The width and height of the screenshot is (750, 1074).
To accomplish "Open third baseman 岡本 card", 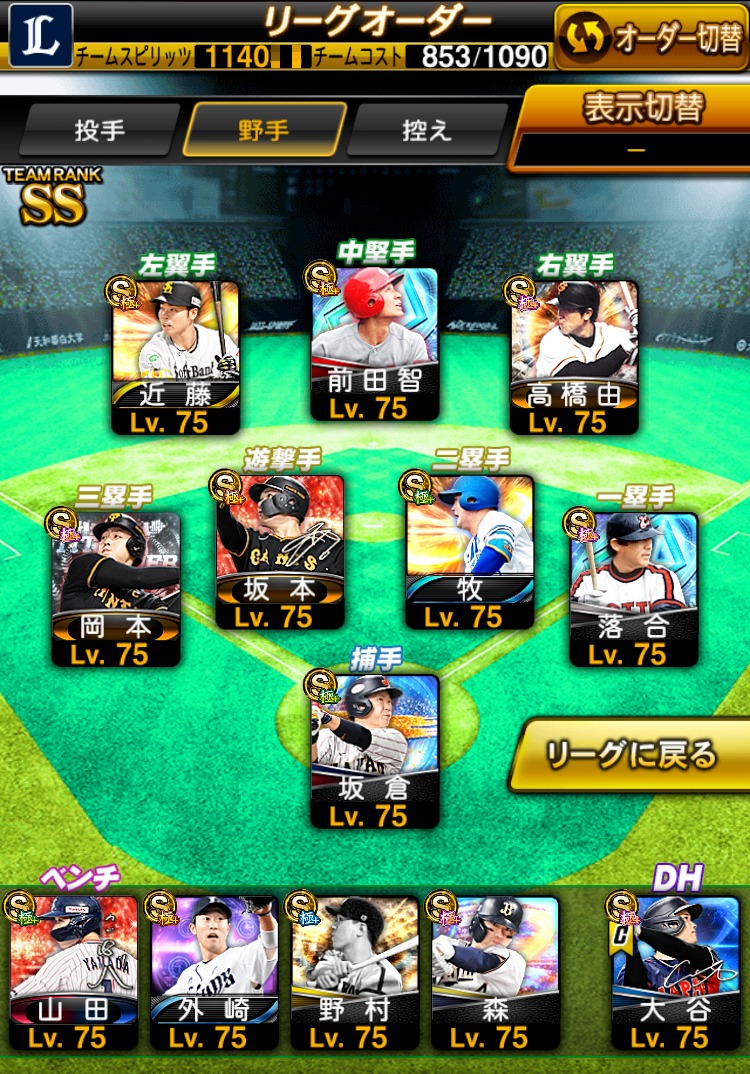I will coord(116,587).
